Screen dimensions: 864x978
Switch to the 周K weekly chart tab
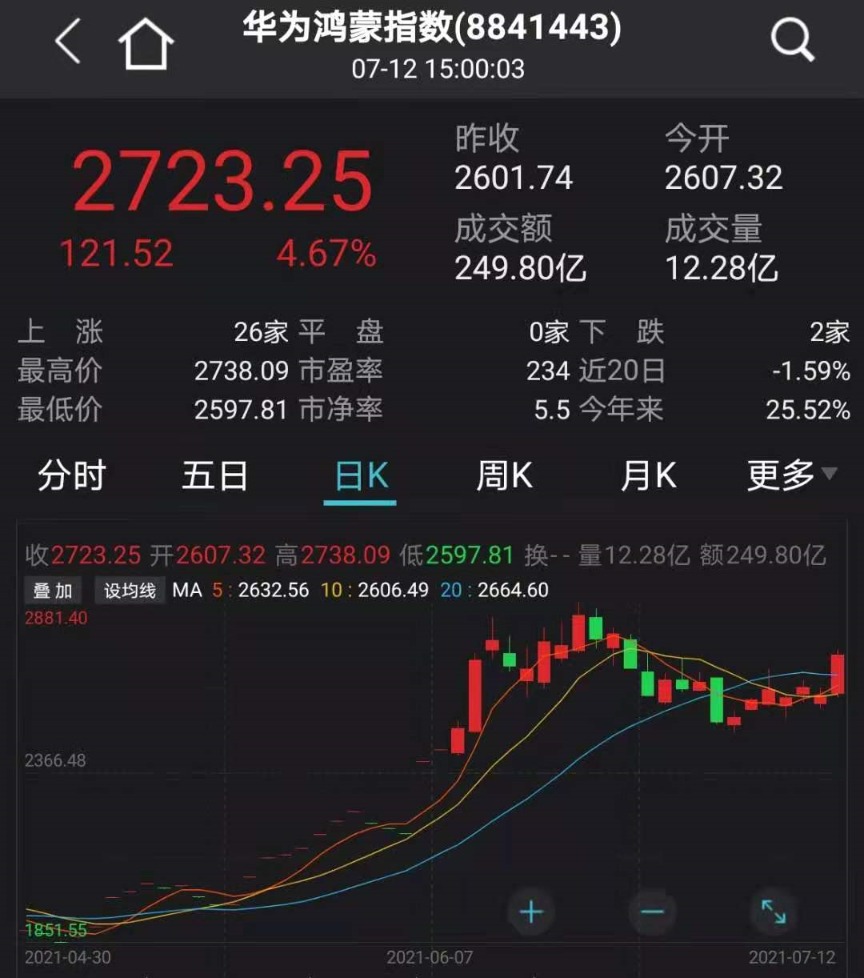(x=504, y=476)
